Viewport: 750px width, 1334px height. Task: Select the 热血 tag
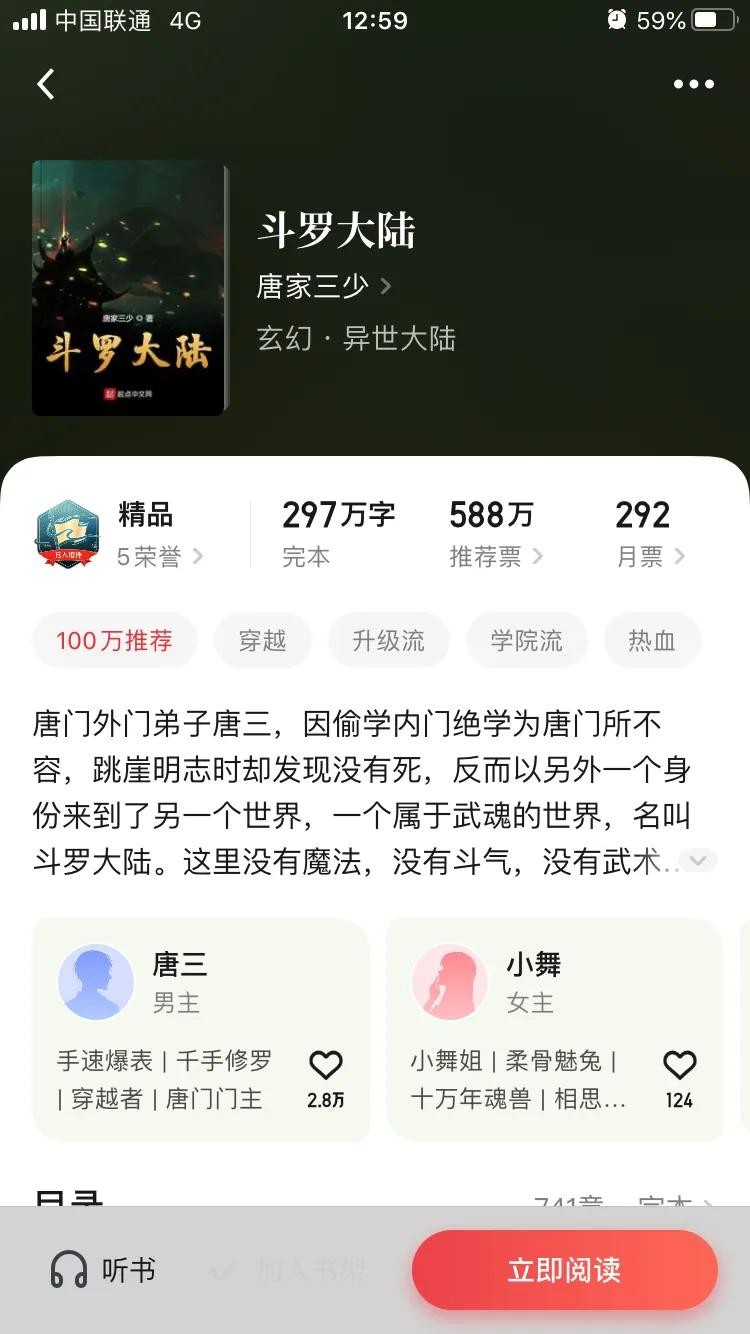coord(652,640)
